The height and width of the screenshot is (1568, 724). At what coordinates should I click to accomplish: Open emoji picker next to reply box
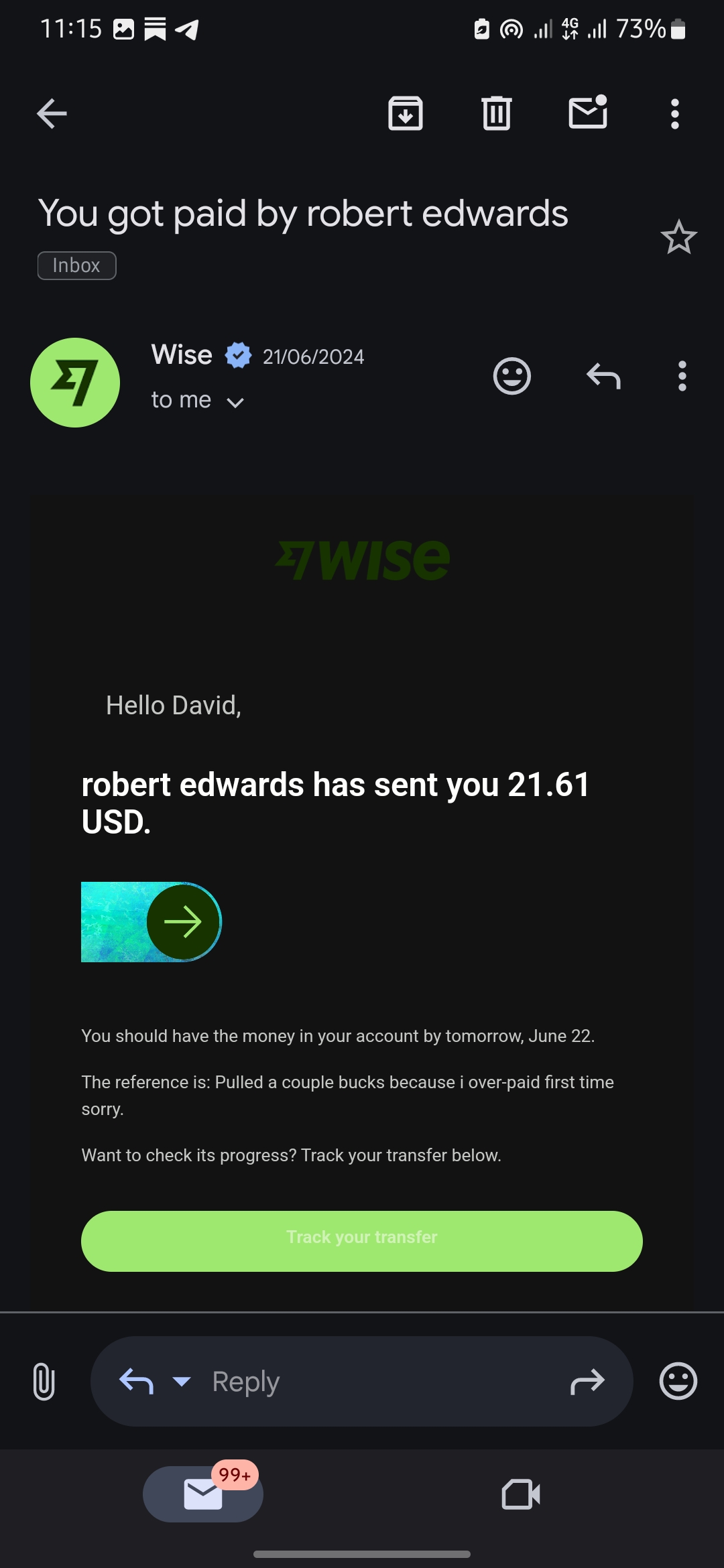[x=678, y=1381]
